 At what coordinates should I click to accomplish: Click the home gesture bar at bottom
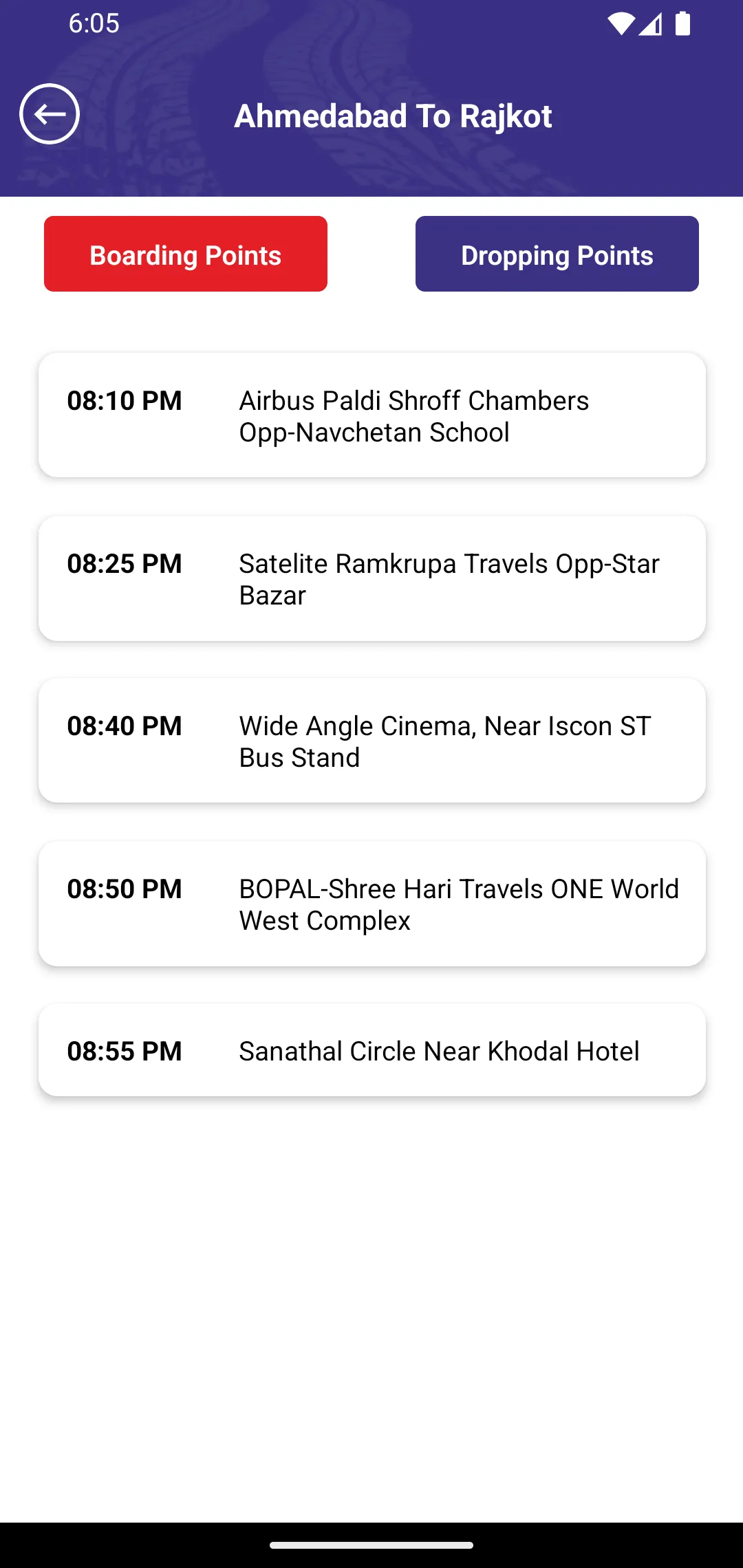coord(371,1545)
